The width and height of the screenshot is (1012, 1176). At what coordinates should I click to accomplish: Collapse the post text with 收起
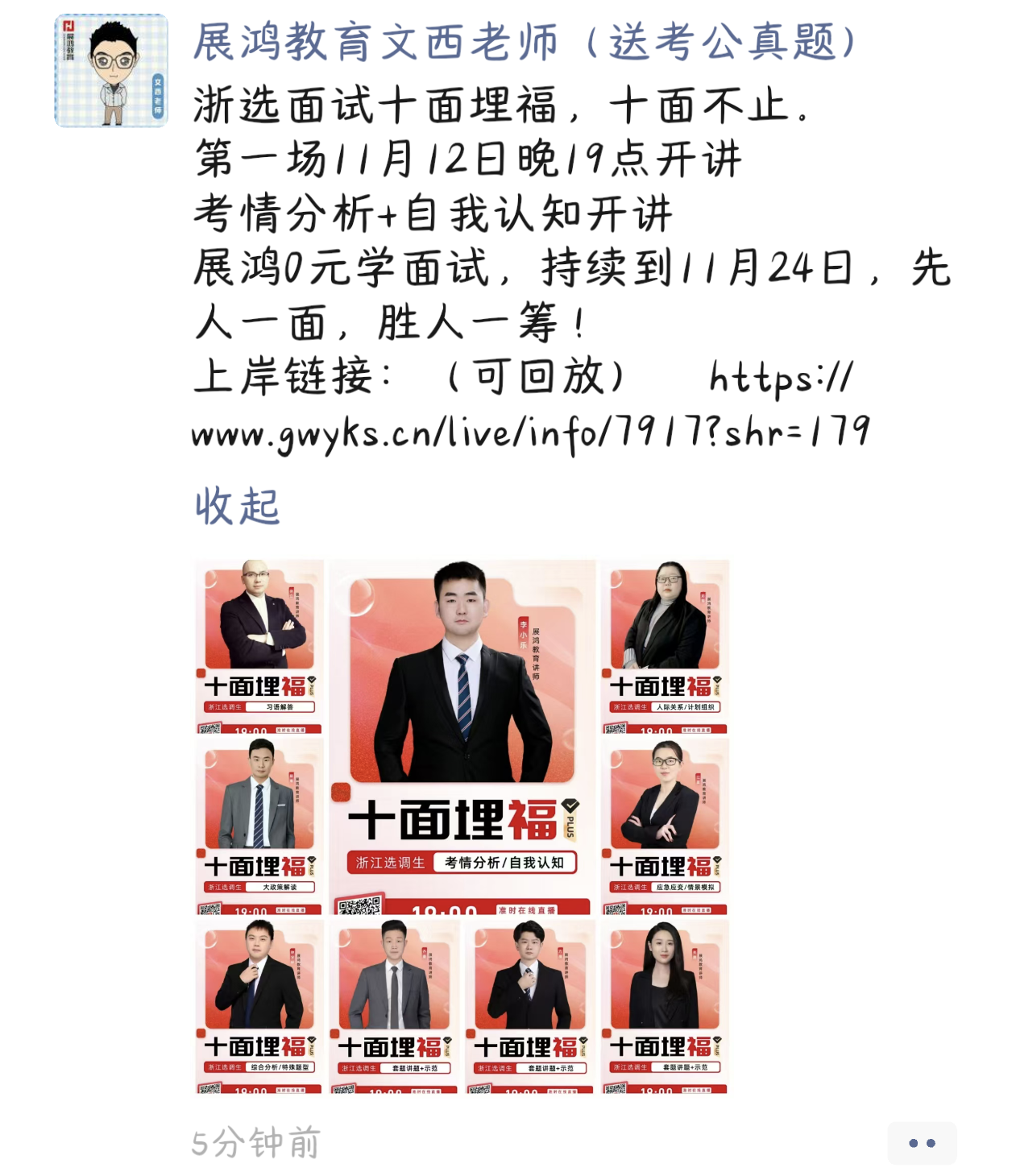[x=237, y=507]
